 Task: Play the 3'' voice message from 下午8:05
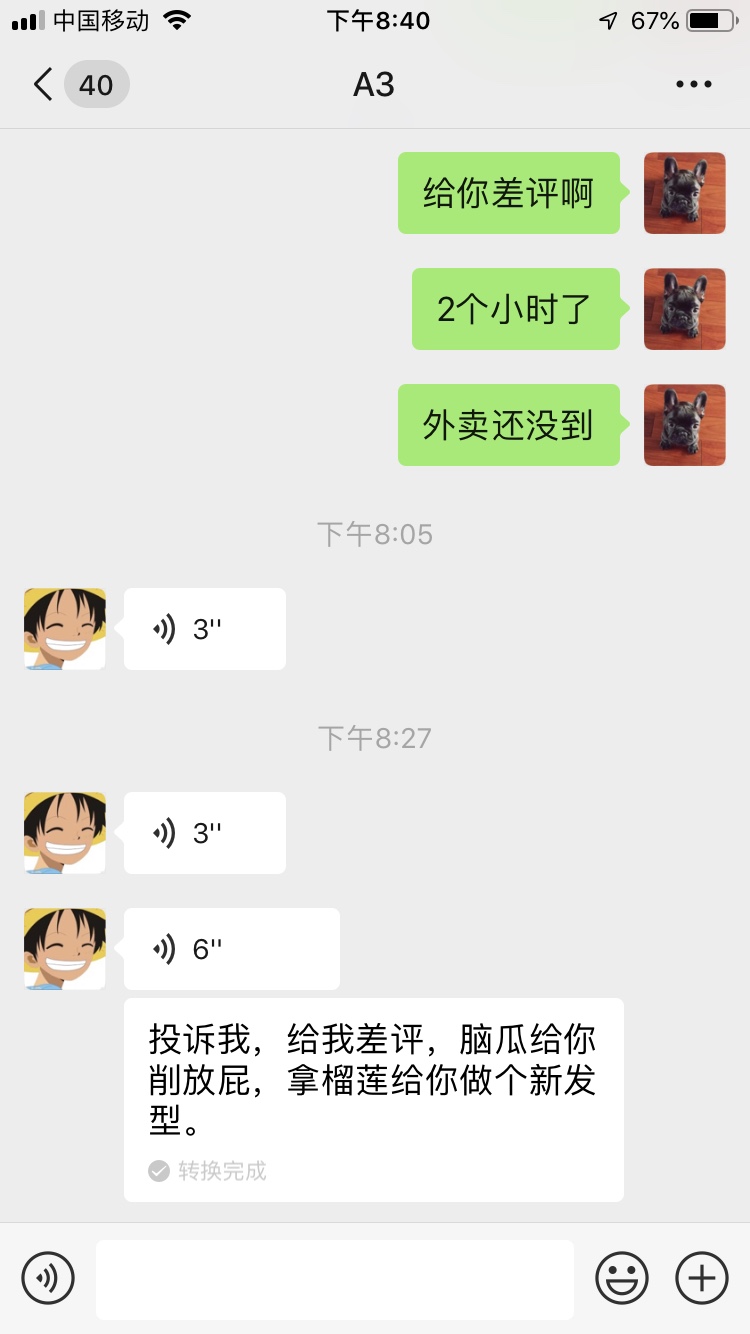pyautogui.click(x=204, y=629)
